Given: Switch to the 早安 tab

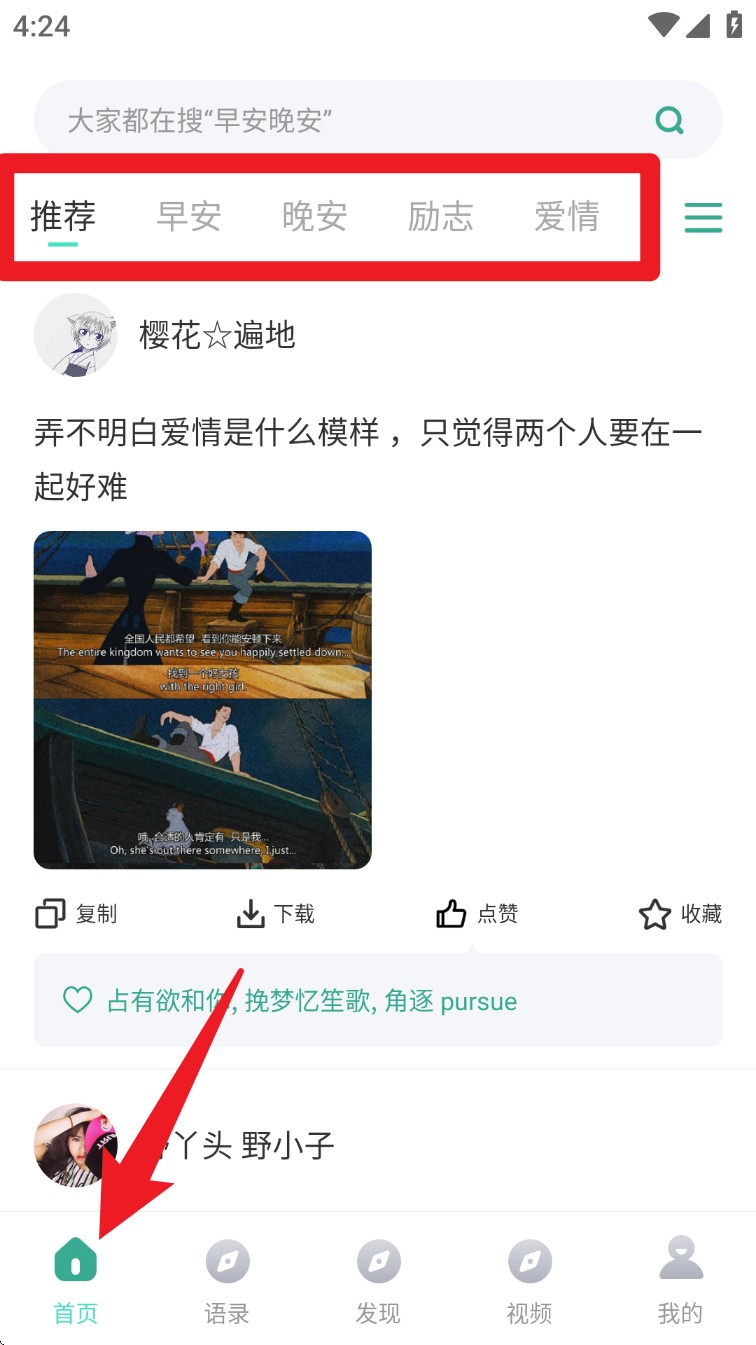Looking at the screenshot, I should coord(189,216).
